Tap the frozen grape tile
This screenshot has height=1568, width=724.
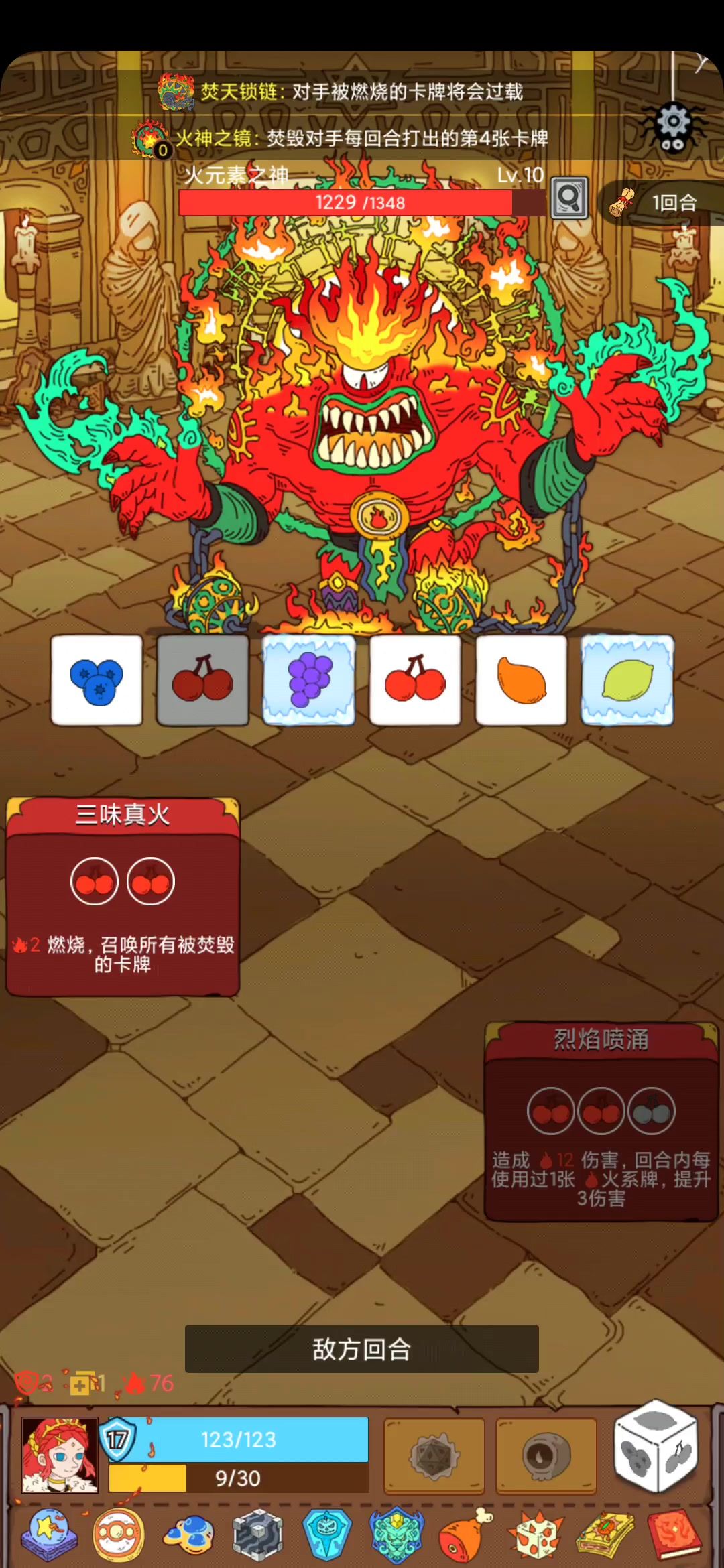[x=308, y=680]
